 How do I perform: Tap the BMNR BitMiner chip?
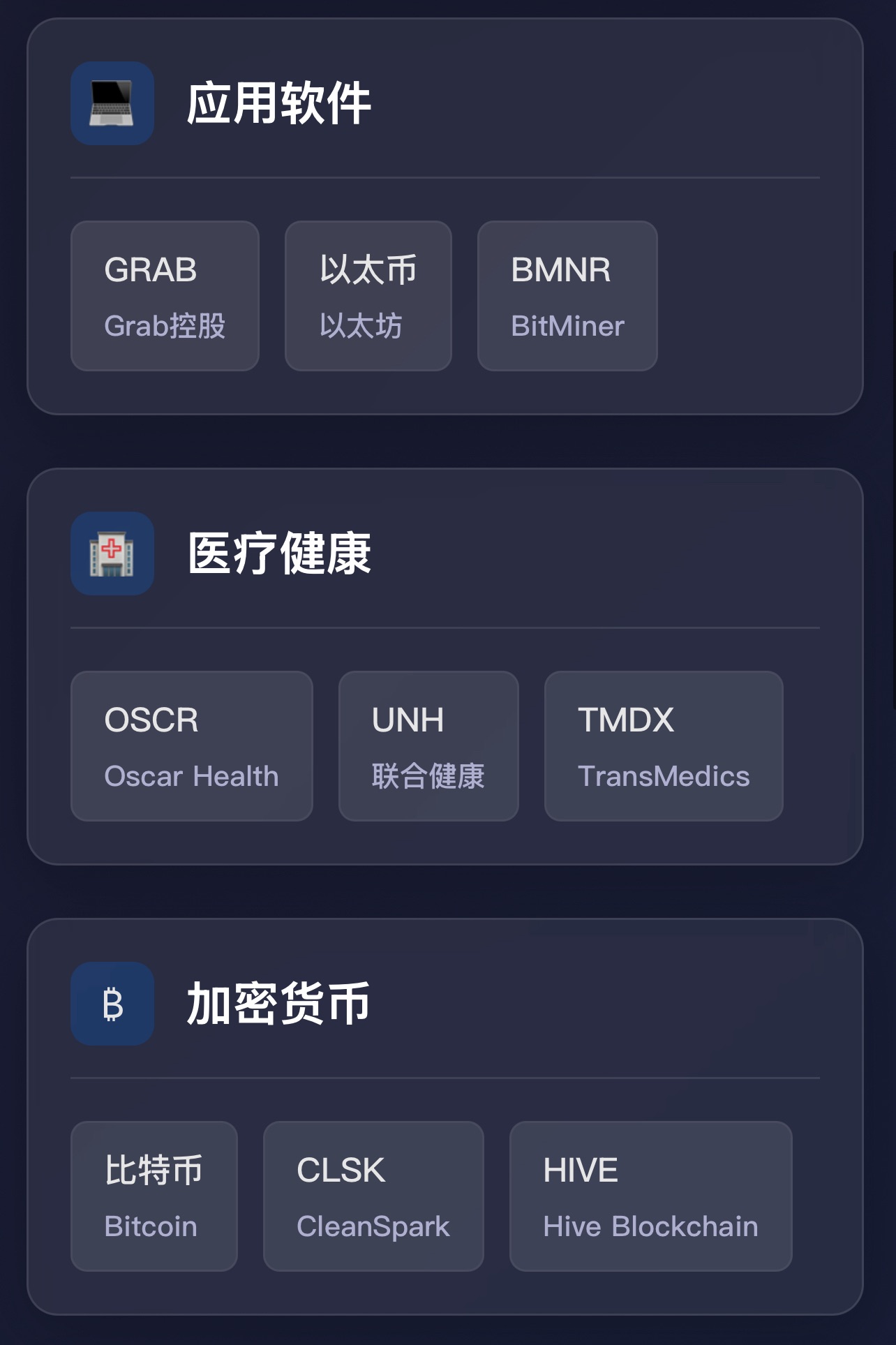click(x=567, y=296)
